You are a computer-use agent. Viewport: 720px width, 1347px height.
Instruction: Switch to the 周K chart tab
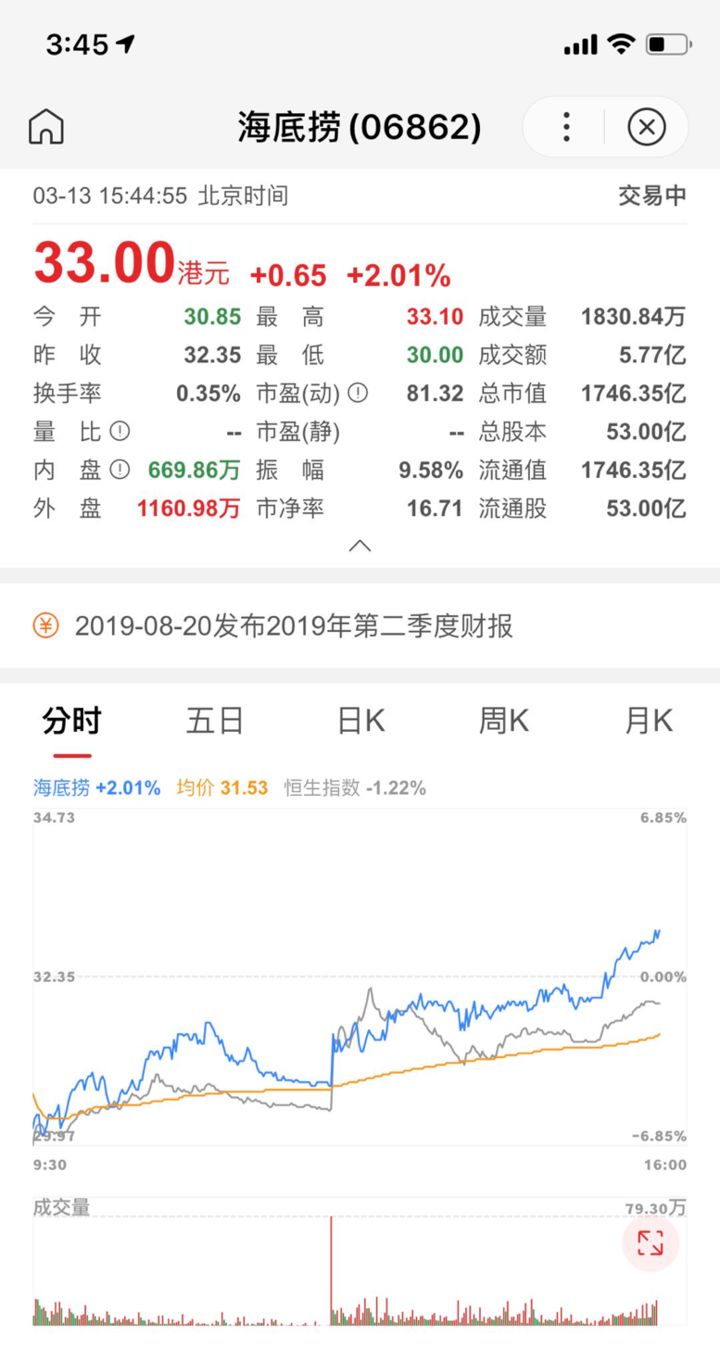point(504,721)
